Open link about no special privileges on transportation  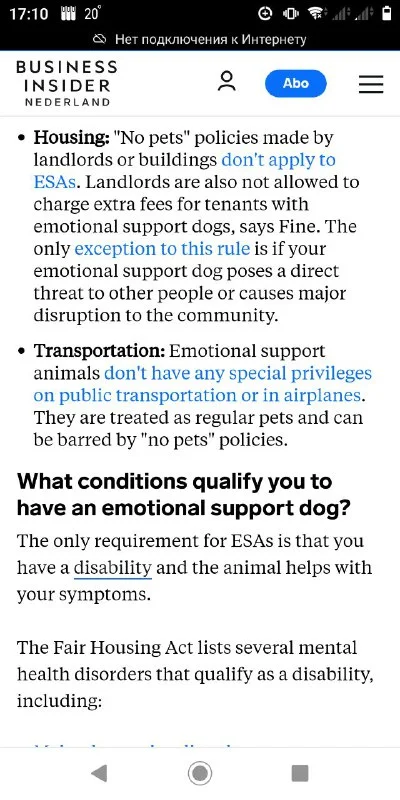point(203,384)
